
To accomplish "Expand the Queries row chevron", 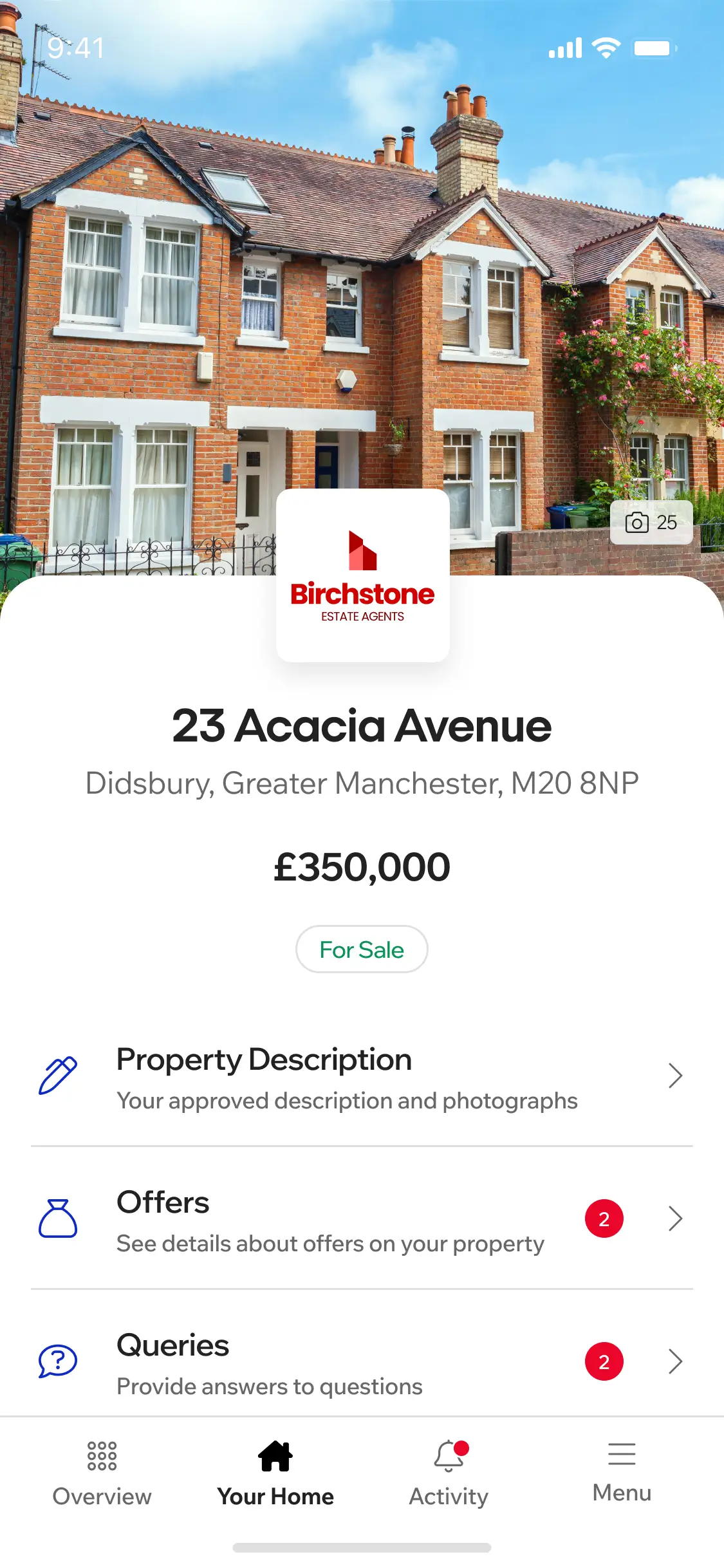I will coord(675,1361).
